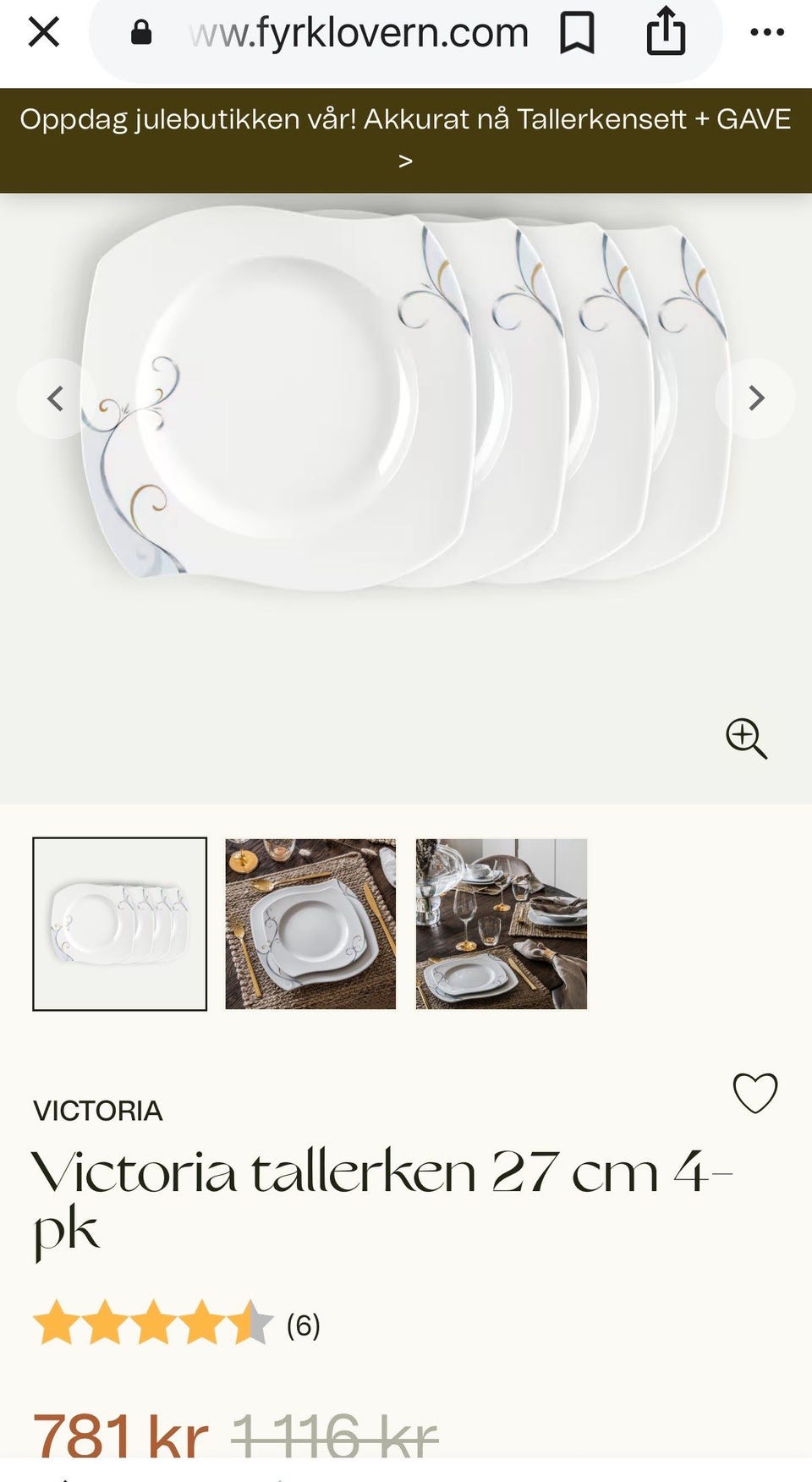Open the browser overflow menu
This screenshot has height=1482, width=812.
pos(767,32)
